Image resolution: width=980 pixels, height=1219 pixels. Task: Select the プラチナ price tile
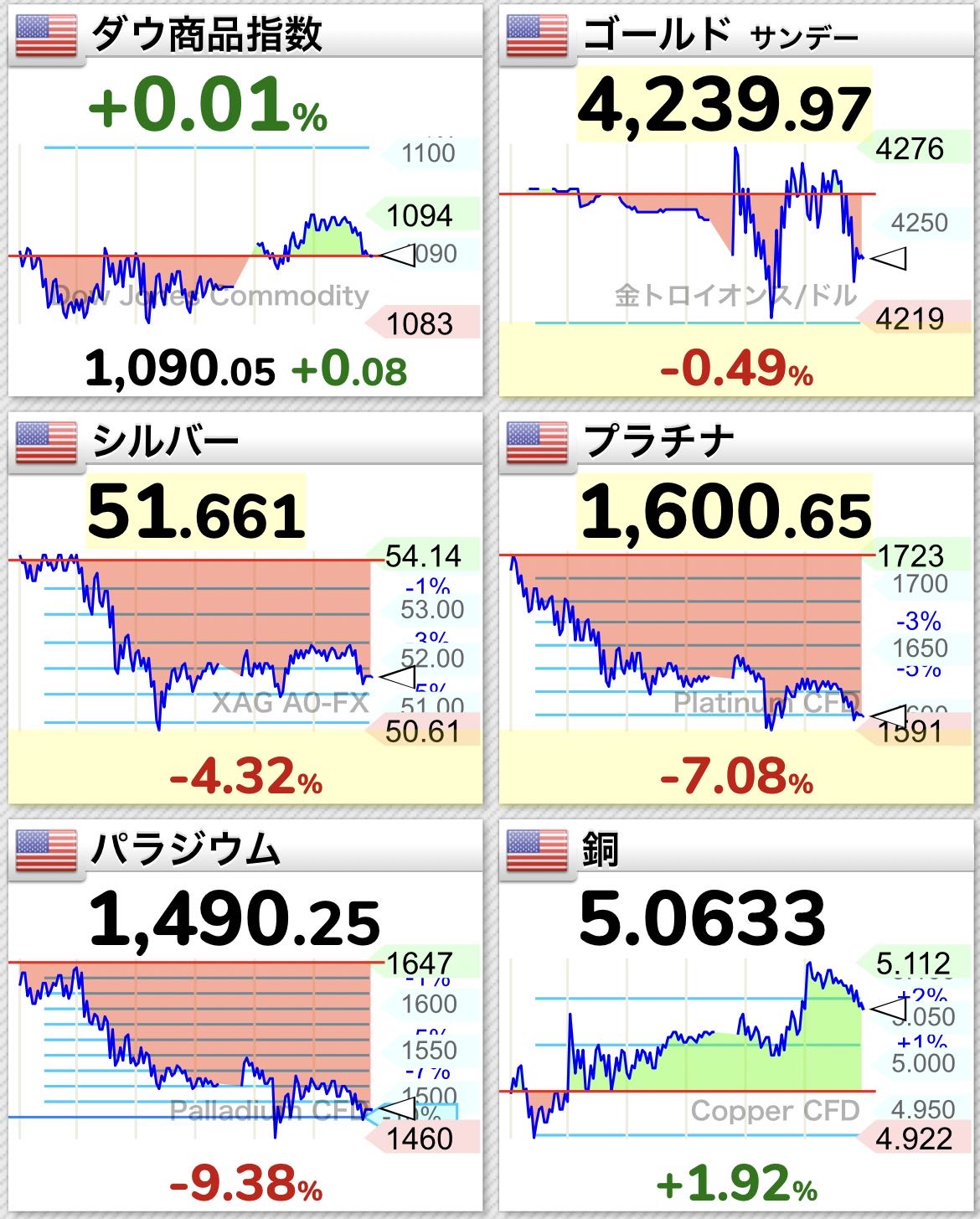[737, 608]
